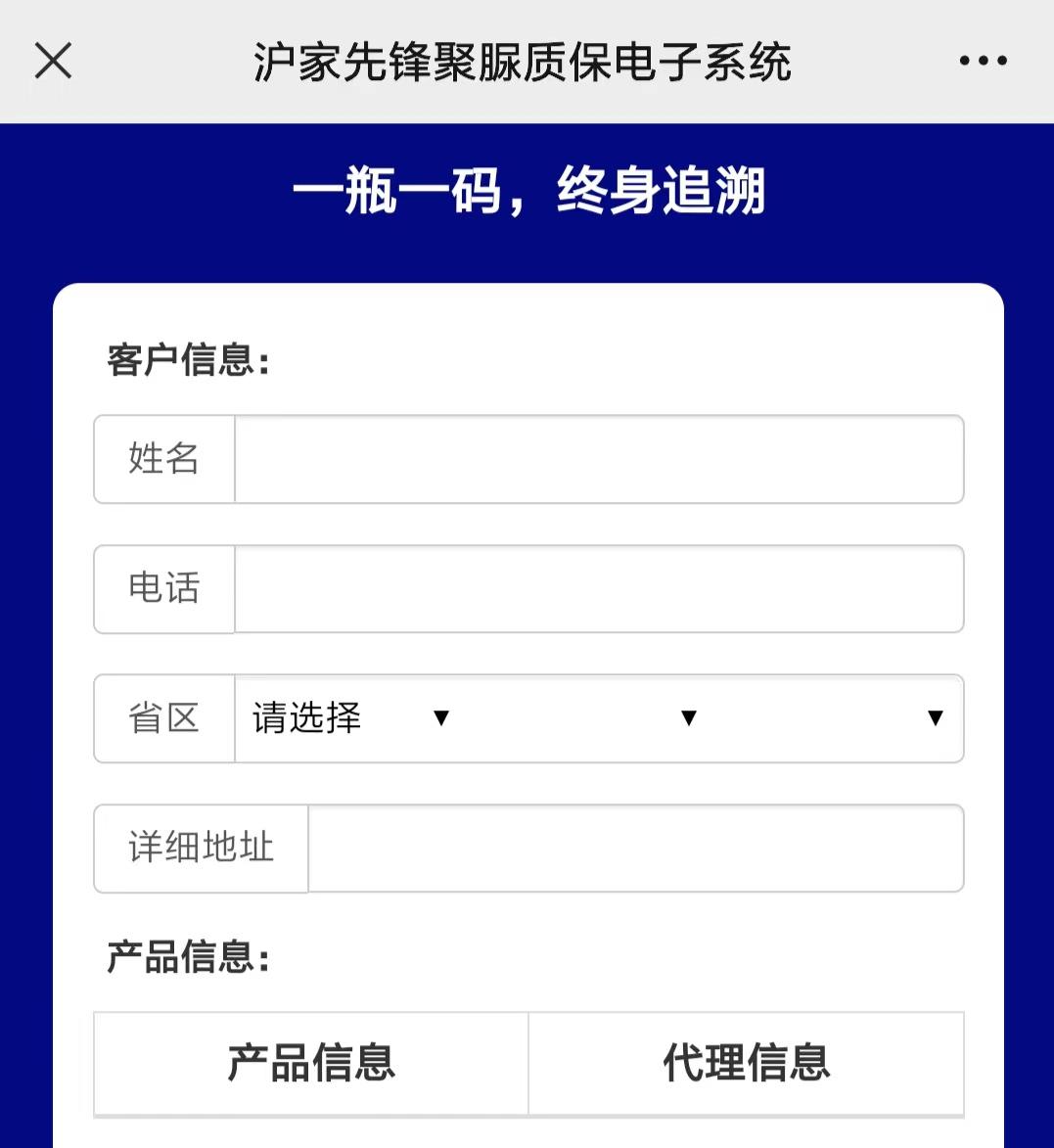Select the 详细地址 address field

click(x=635, y=849)
